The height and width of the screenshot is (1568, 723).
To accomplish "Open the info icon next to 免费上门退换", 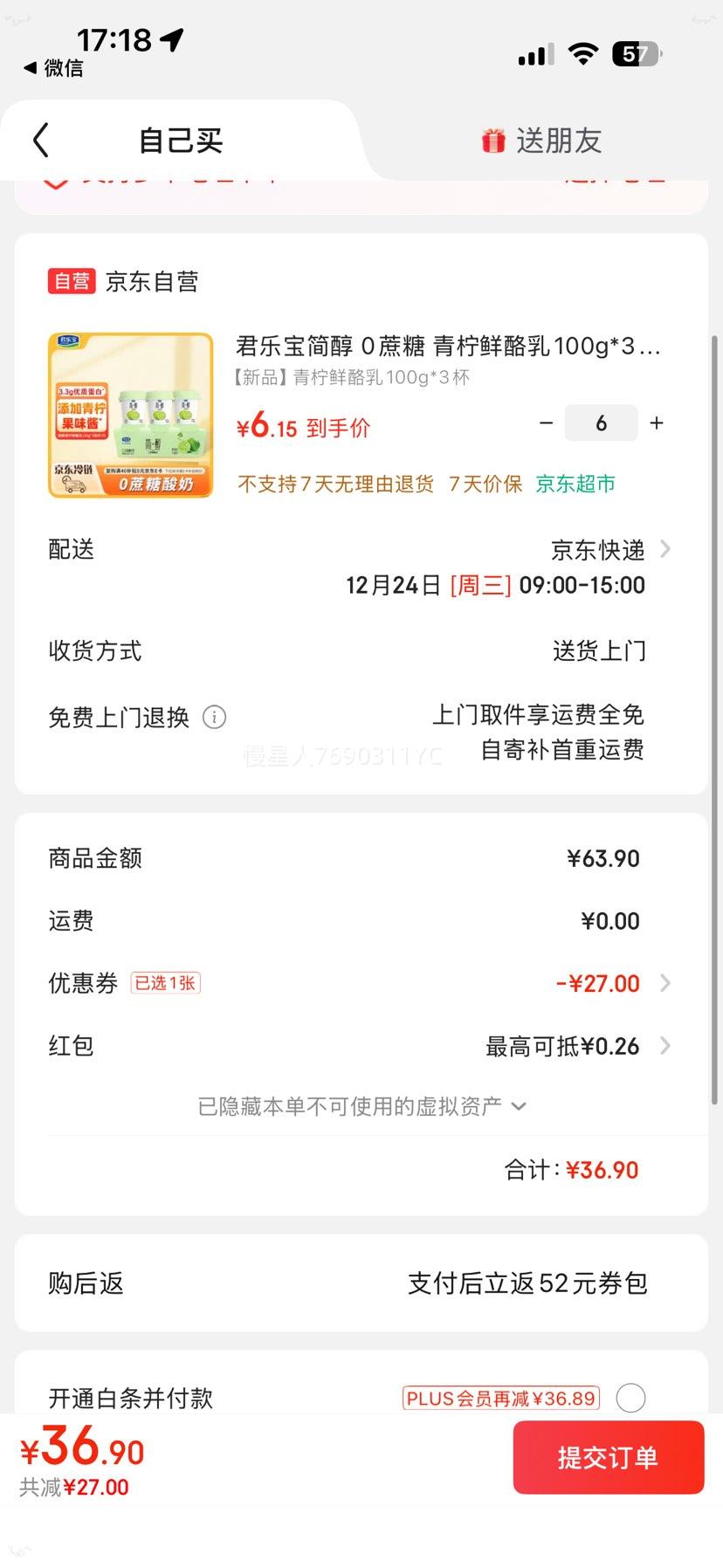I will point(213,717).
